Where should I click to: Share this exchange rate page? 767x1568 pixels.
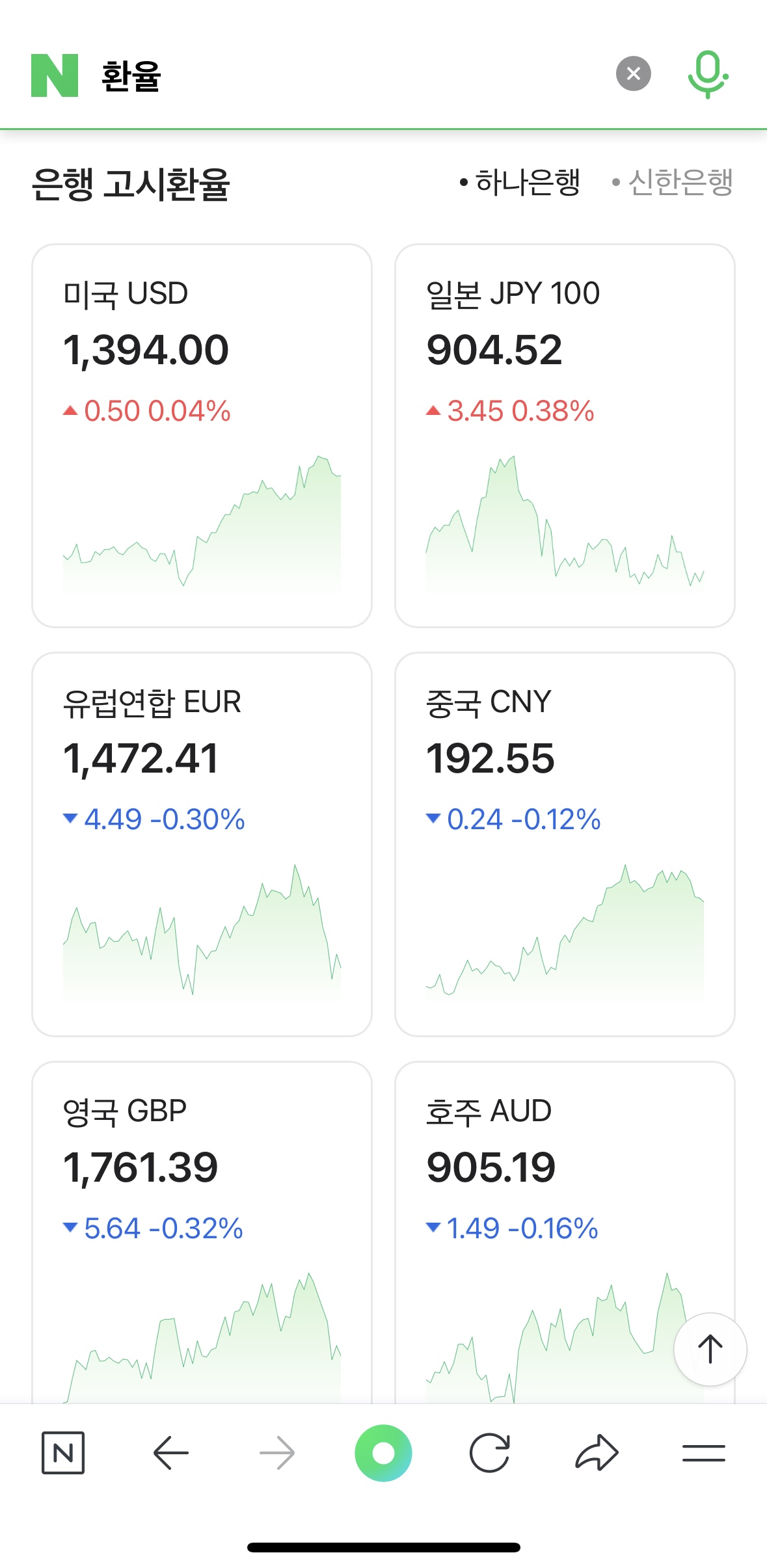(x=596, y=1452)
